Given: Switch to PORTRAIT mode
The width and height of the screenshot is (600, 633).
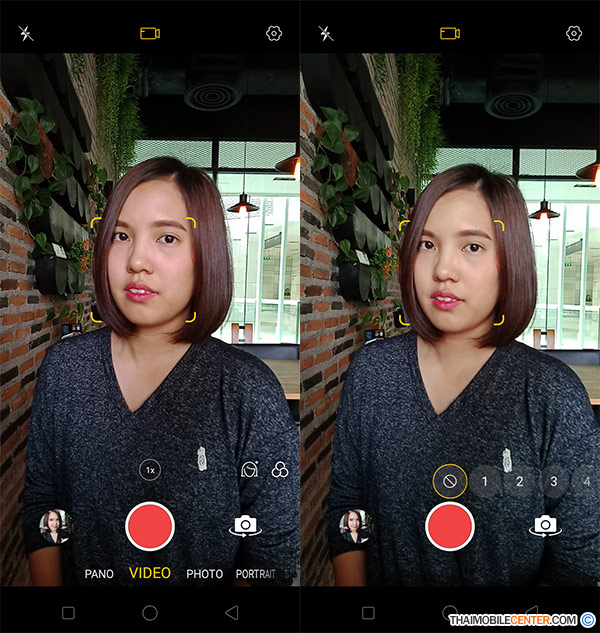Looking at the screenshot, I should (256, 574).
